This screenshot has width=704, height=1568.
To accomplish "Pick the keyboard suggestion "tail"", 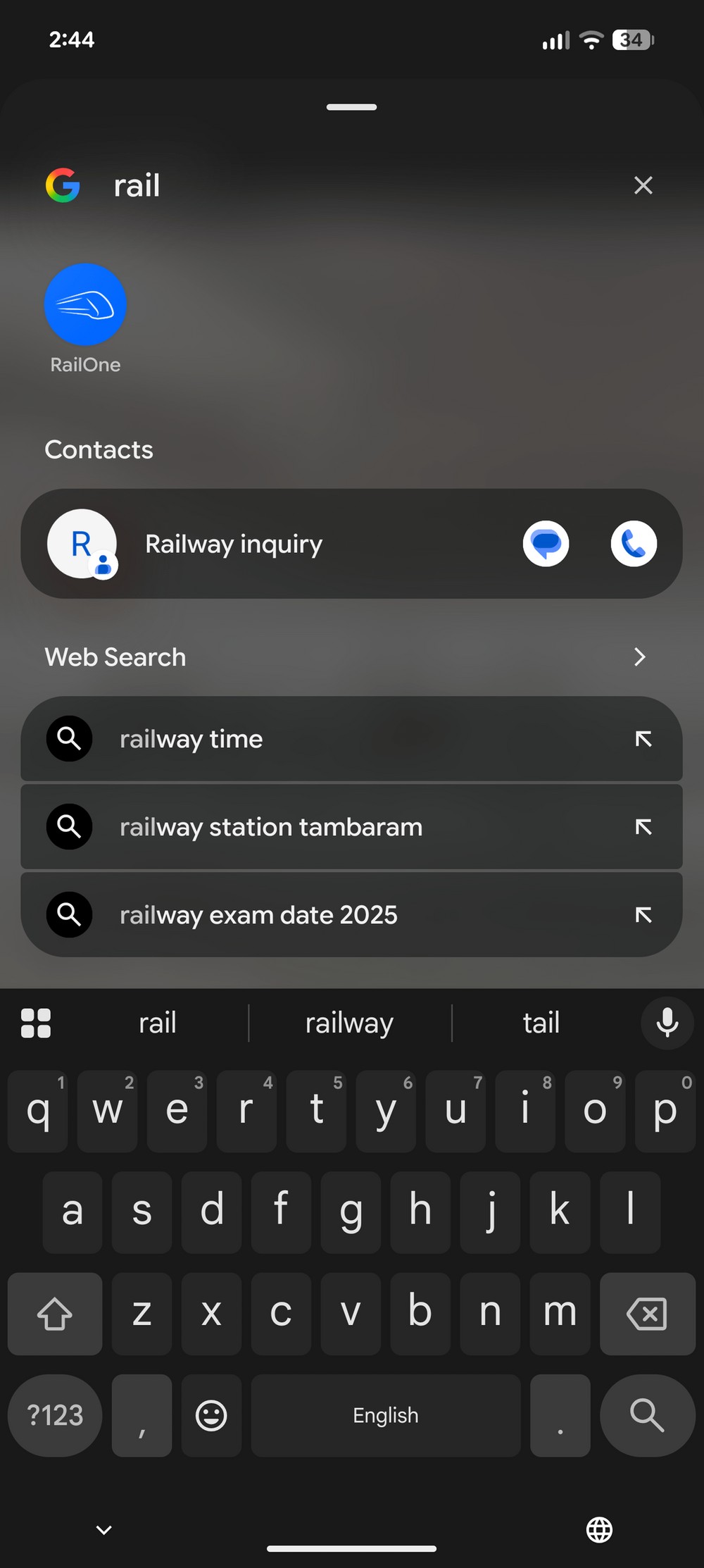I will [x=541, y=1023].
